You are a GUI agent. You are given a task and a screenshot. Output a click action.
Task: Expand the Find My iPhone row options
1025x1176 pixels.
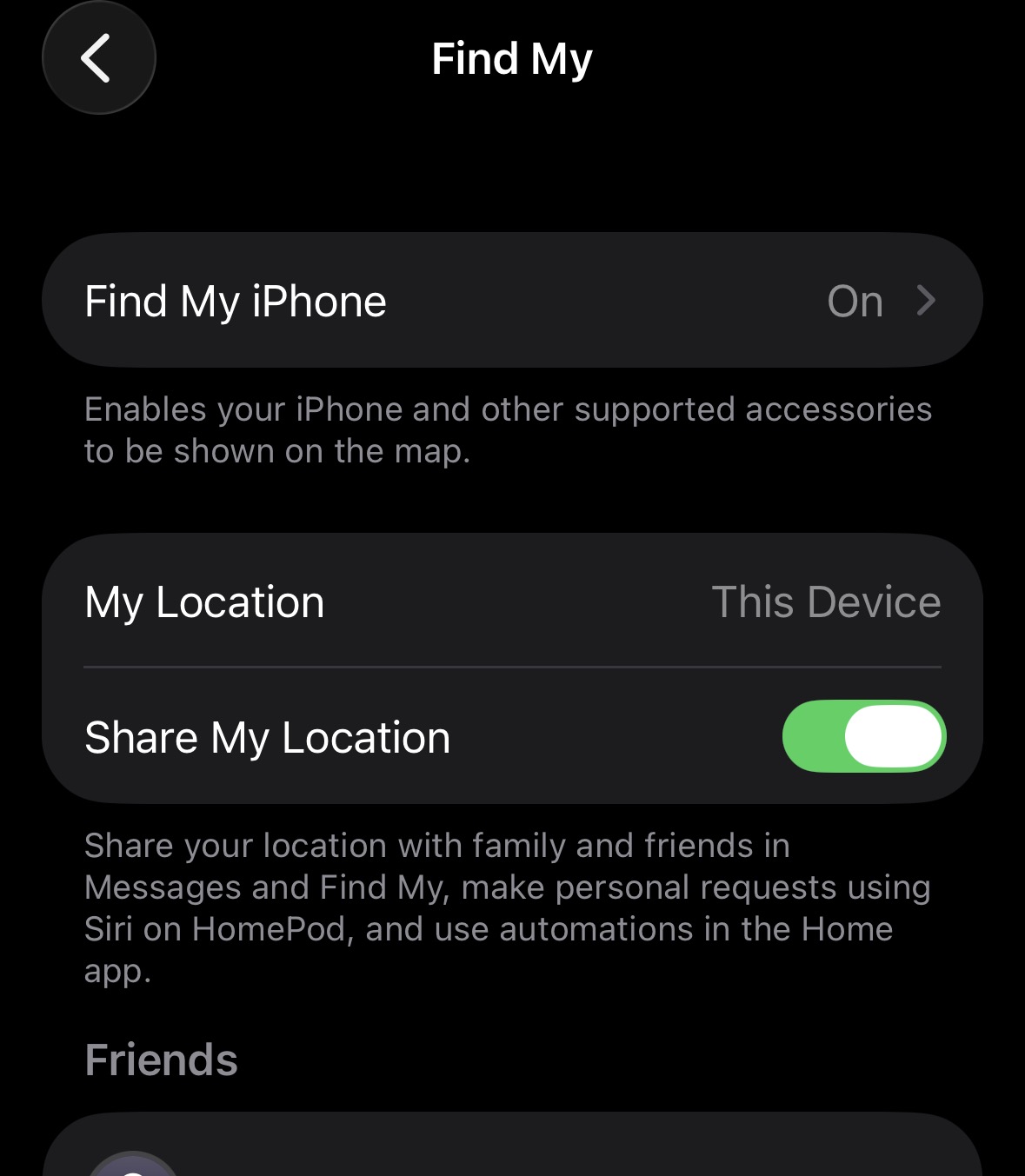(x=512, y=300)
